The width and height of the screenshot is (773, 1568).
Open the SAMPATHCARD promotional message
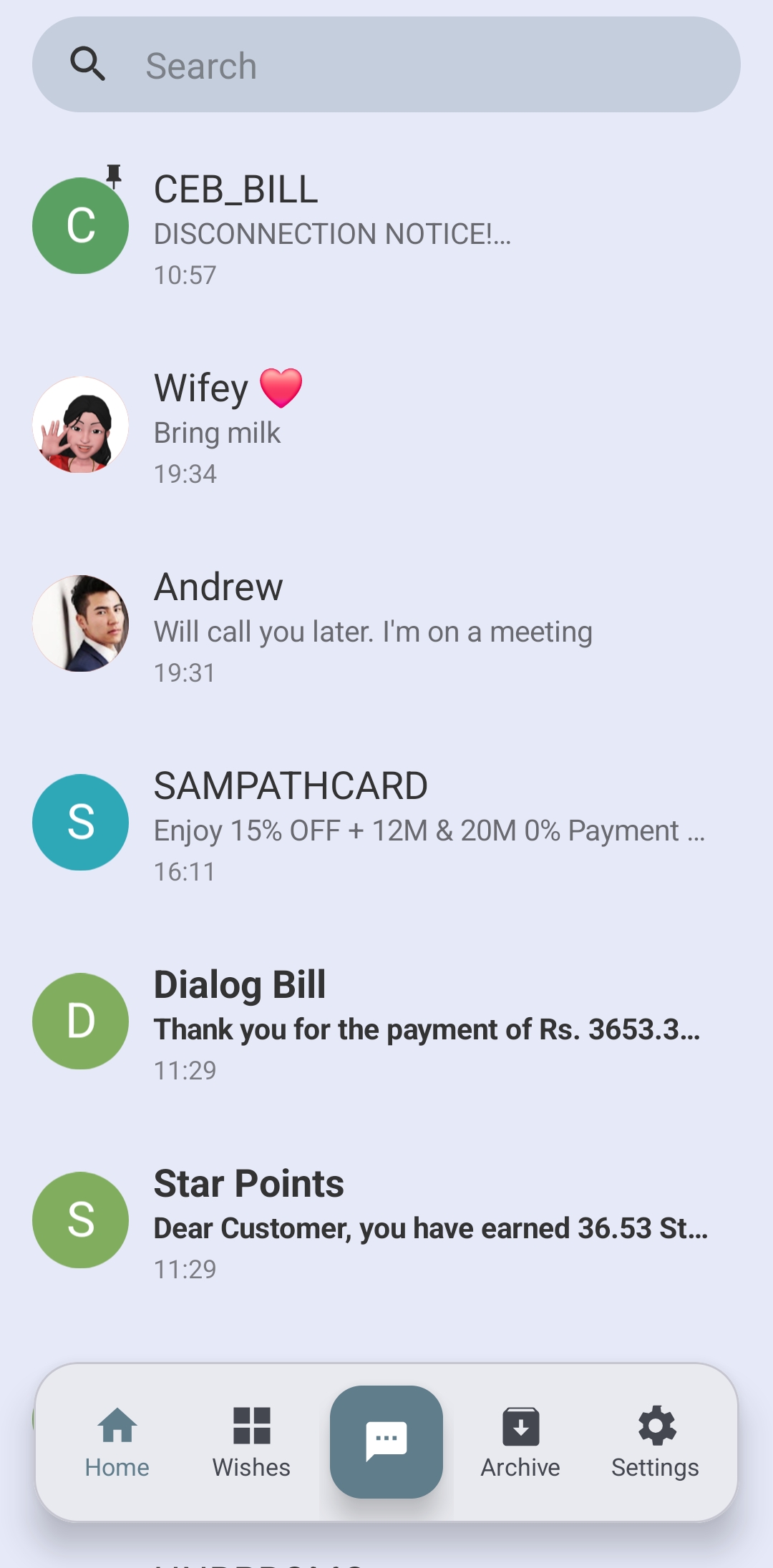[429, 830]
